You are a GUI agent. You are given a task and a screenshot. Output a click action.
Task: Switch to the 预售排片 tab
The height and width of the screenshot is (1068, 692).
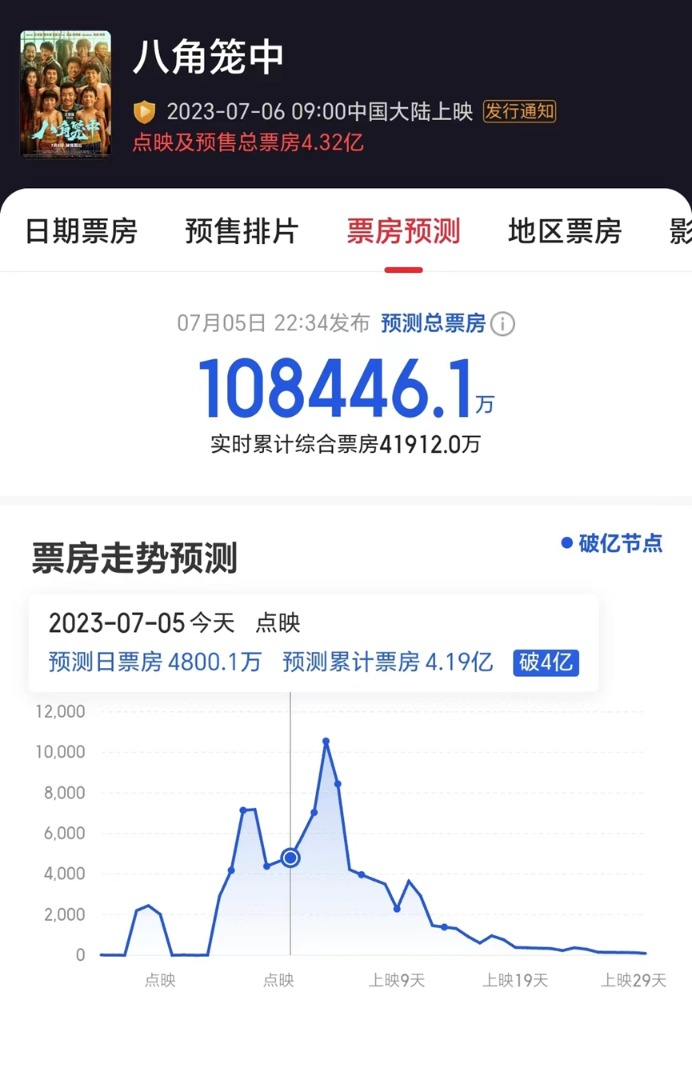[x=242, y=231]
